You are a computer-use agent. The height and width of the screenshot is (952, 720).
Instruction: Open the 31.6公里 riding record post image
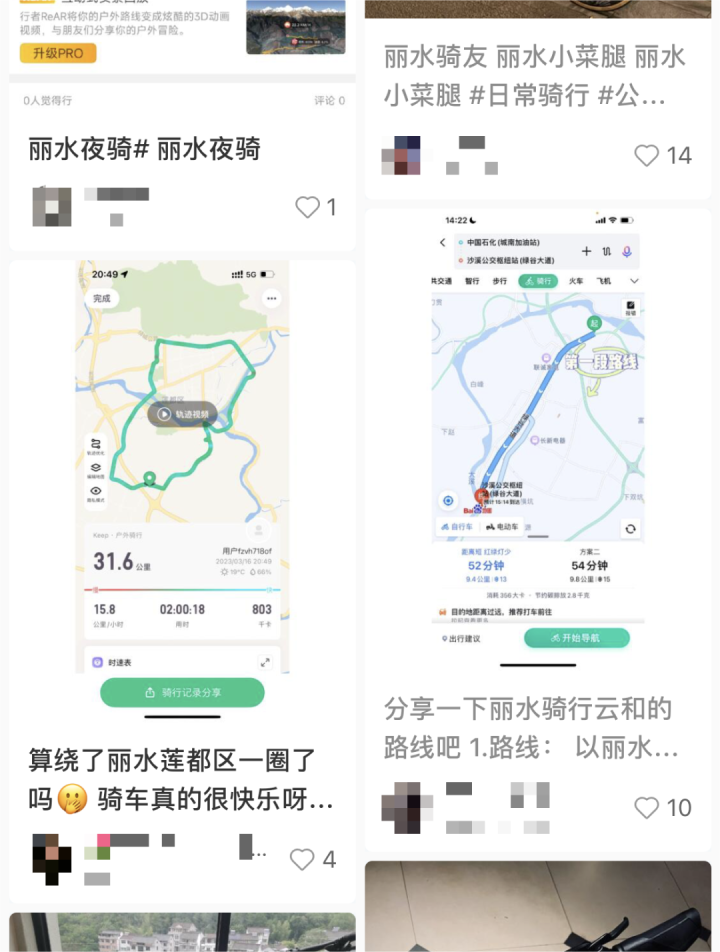pos(182,490)
